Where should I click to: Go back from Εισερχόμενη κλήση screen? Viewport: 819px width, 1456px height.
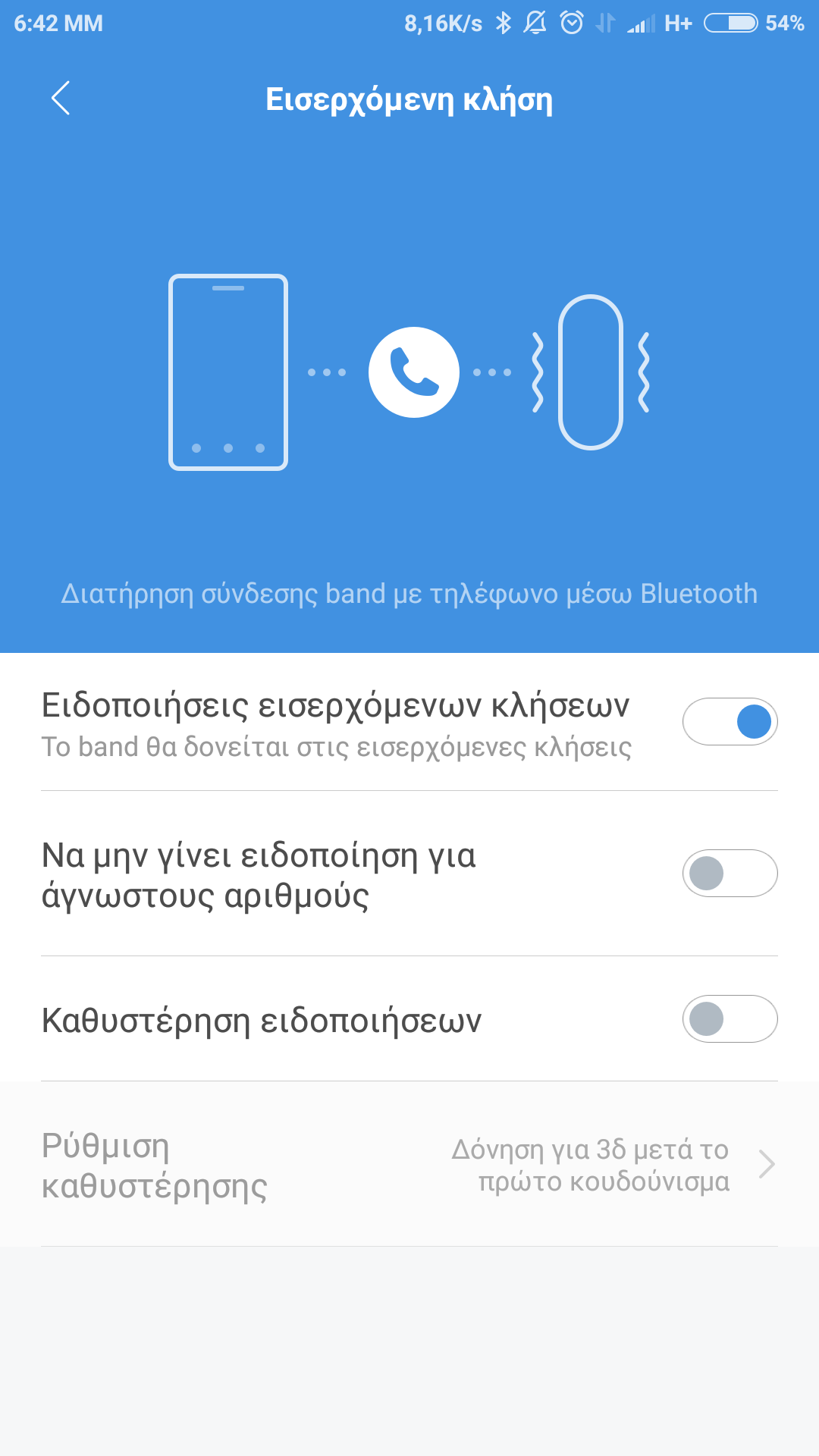(x=61, y=99)
